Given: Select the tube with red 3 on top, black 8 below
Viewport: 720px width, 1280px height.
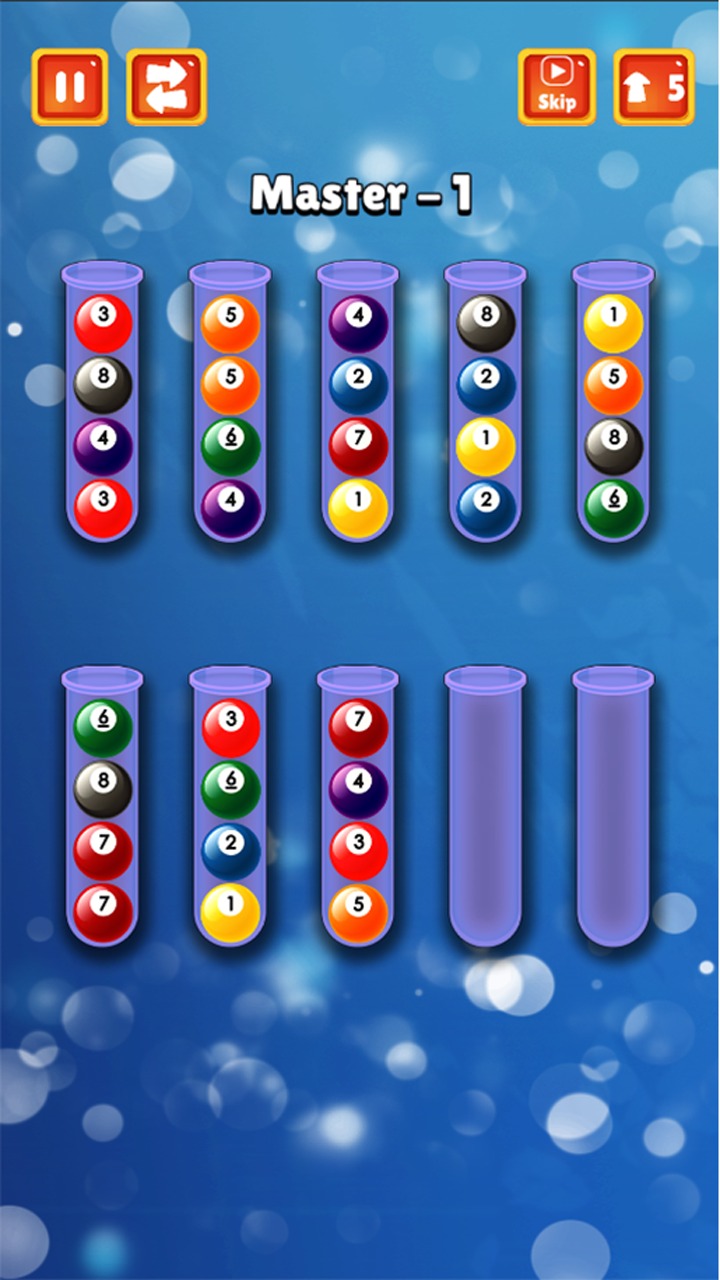Looking at the screenshot, I should click(103, 401).
